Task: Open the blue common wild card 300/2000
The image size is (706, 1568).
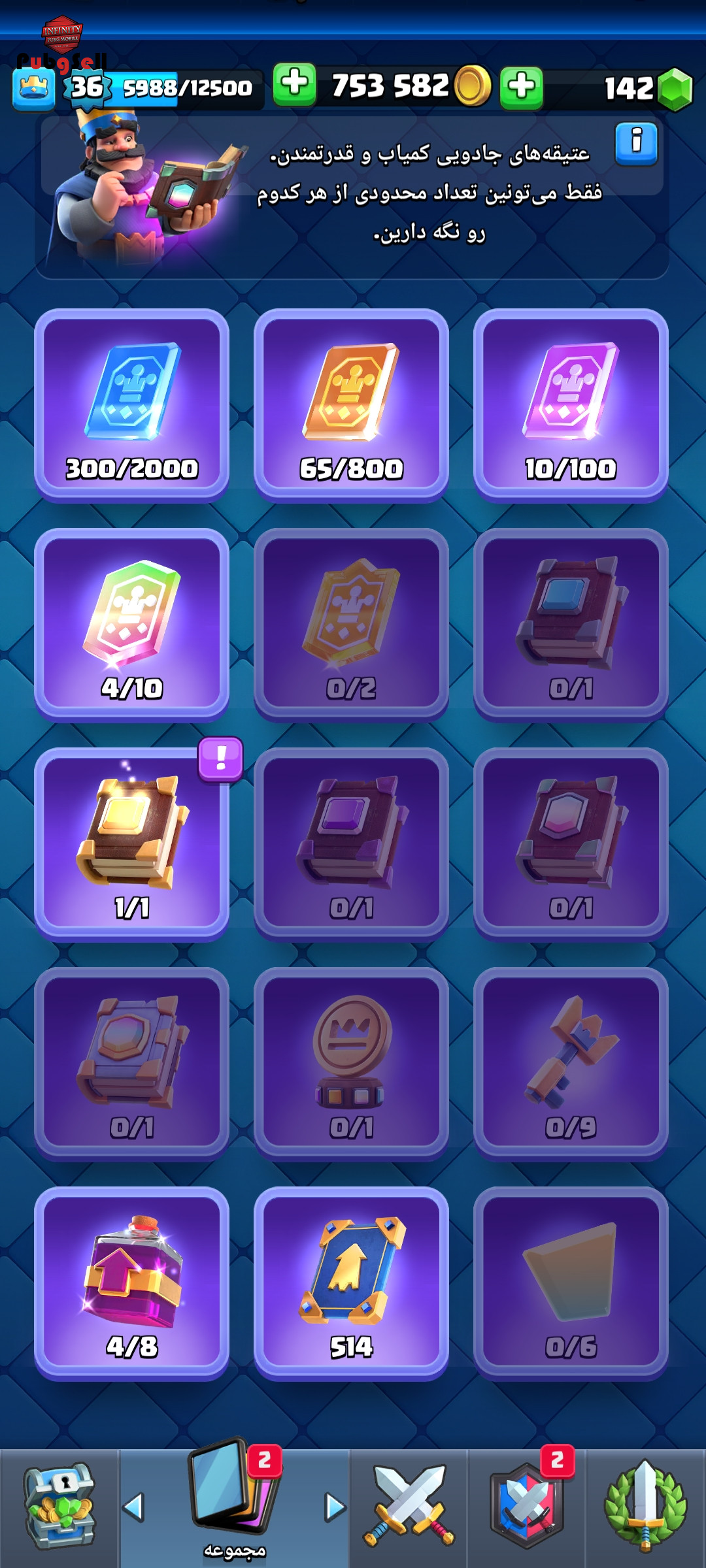Action: tap(131, 405)
